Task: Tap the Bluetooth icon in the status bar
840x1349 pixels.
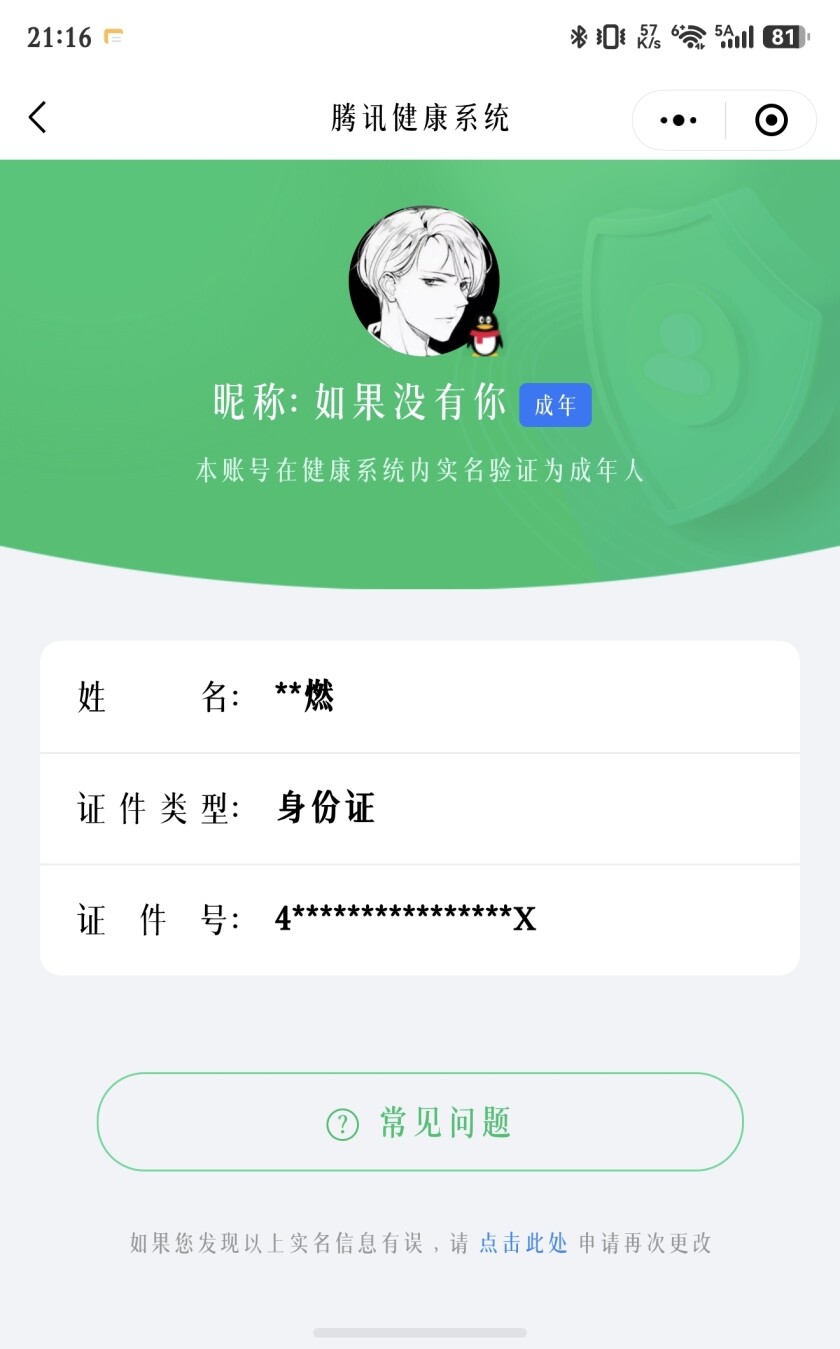Action: [580, 36]
